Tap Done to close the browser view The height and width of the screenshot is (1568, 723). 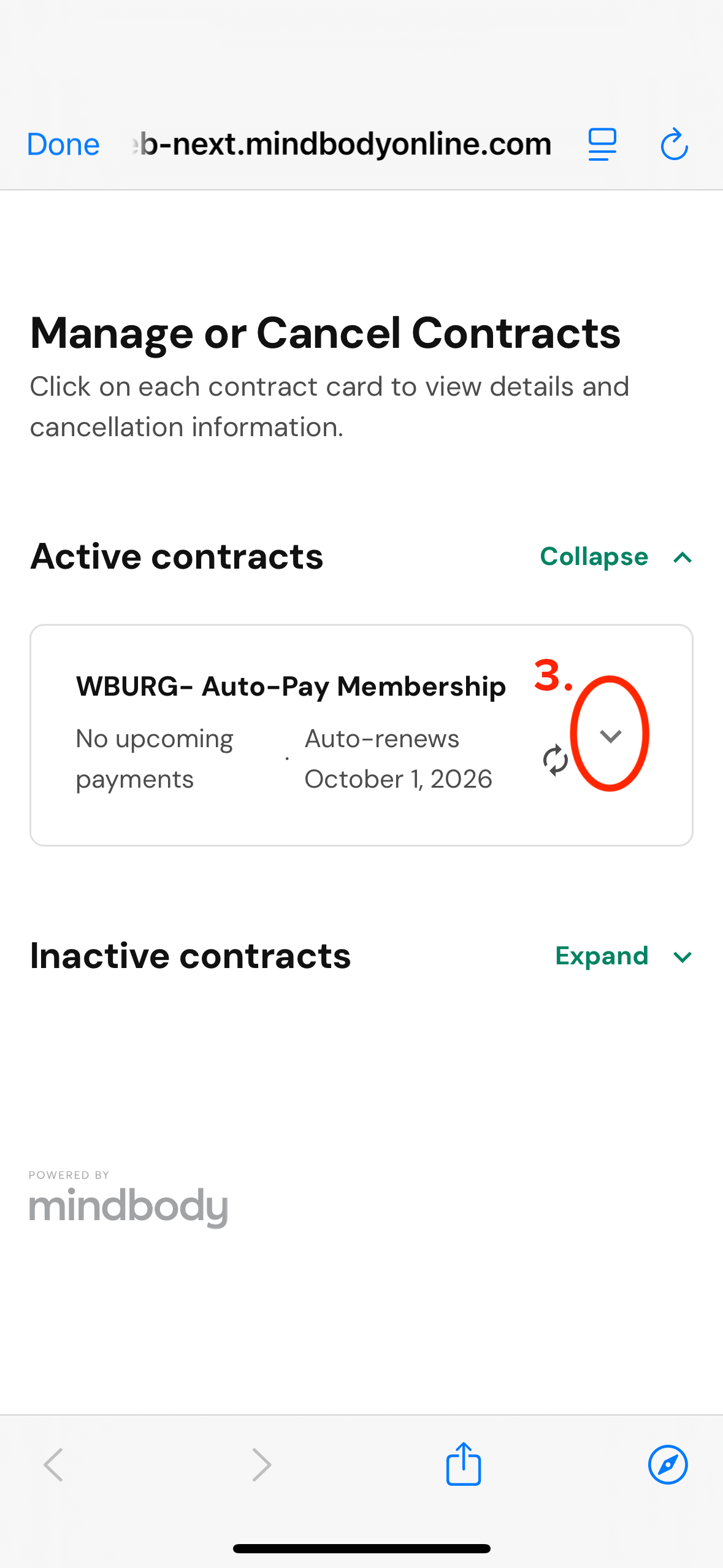coord(63,145)
